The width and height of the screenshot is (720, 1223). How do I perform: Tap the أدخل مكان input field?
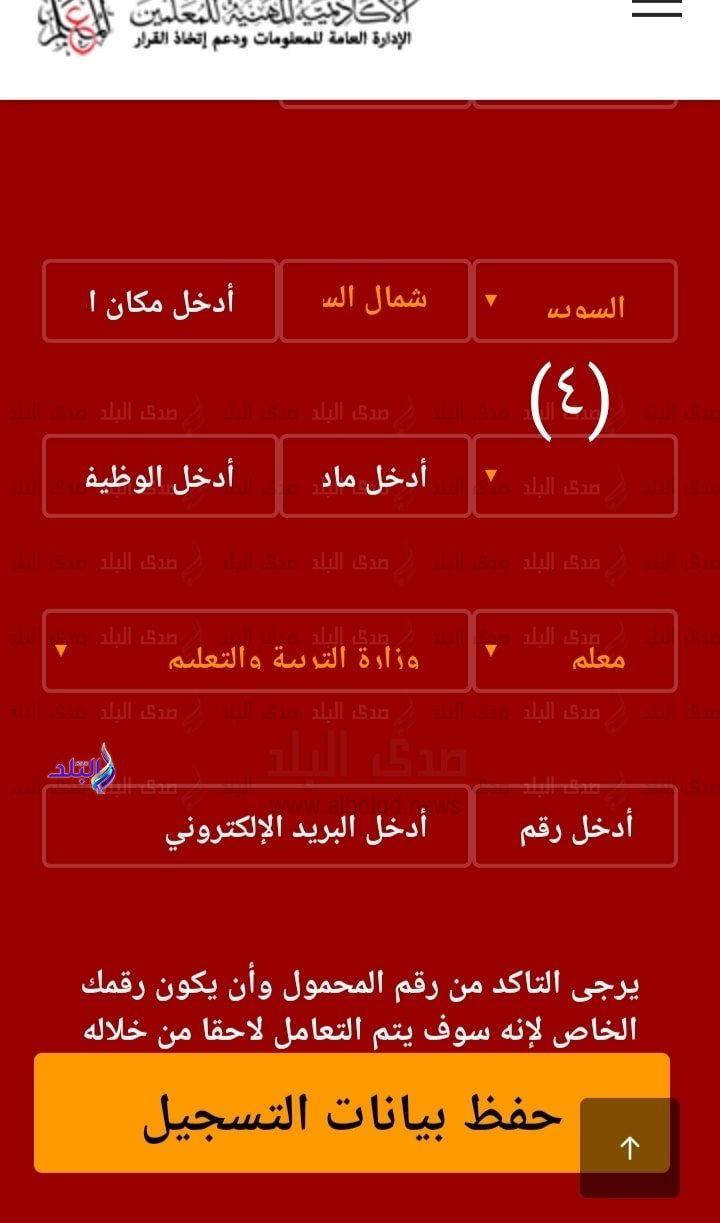click(160, 301)
